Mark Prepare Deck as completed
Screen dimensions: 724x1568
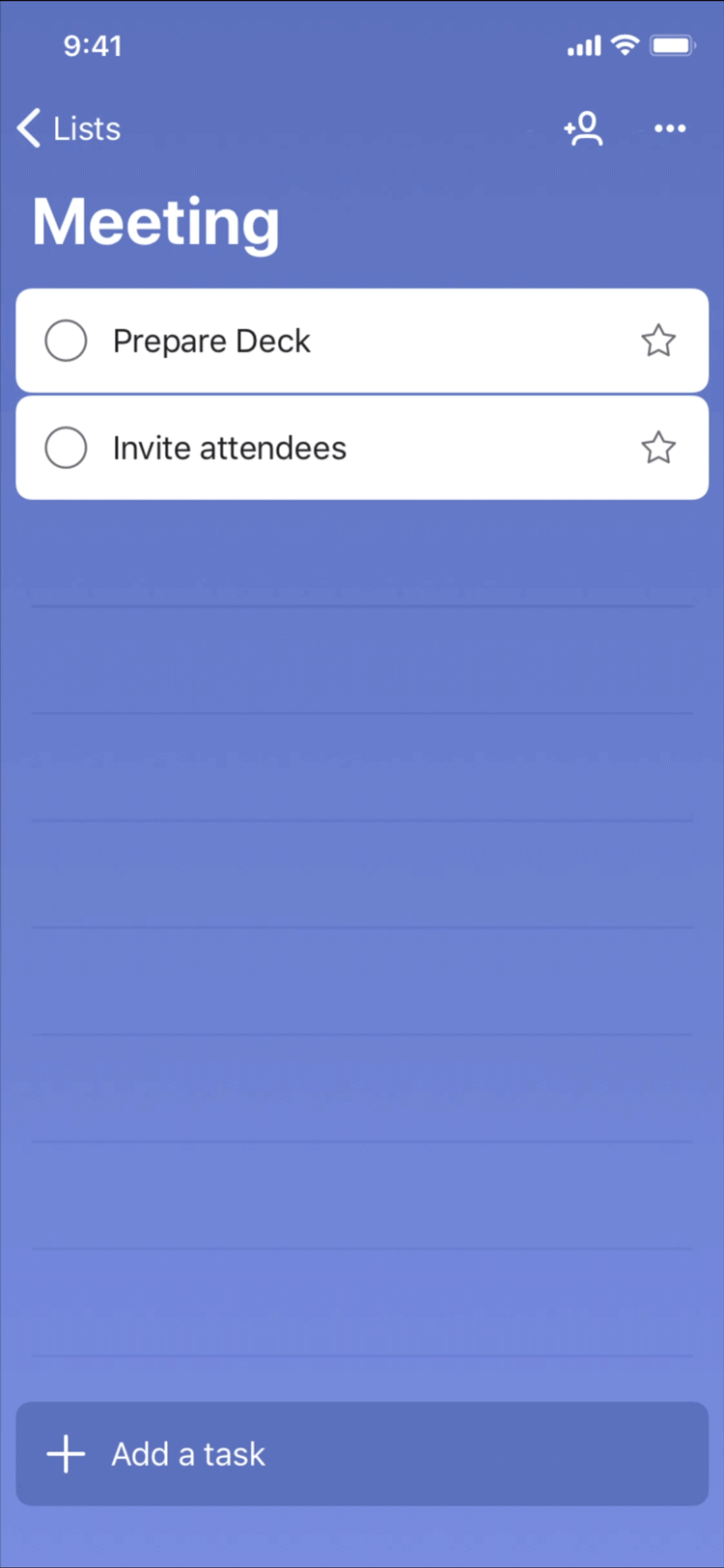tap(66, 341)
